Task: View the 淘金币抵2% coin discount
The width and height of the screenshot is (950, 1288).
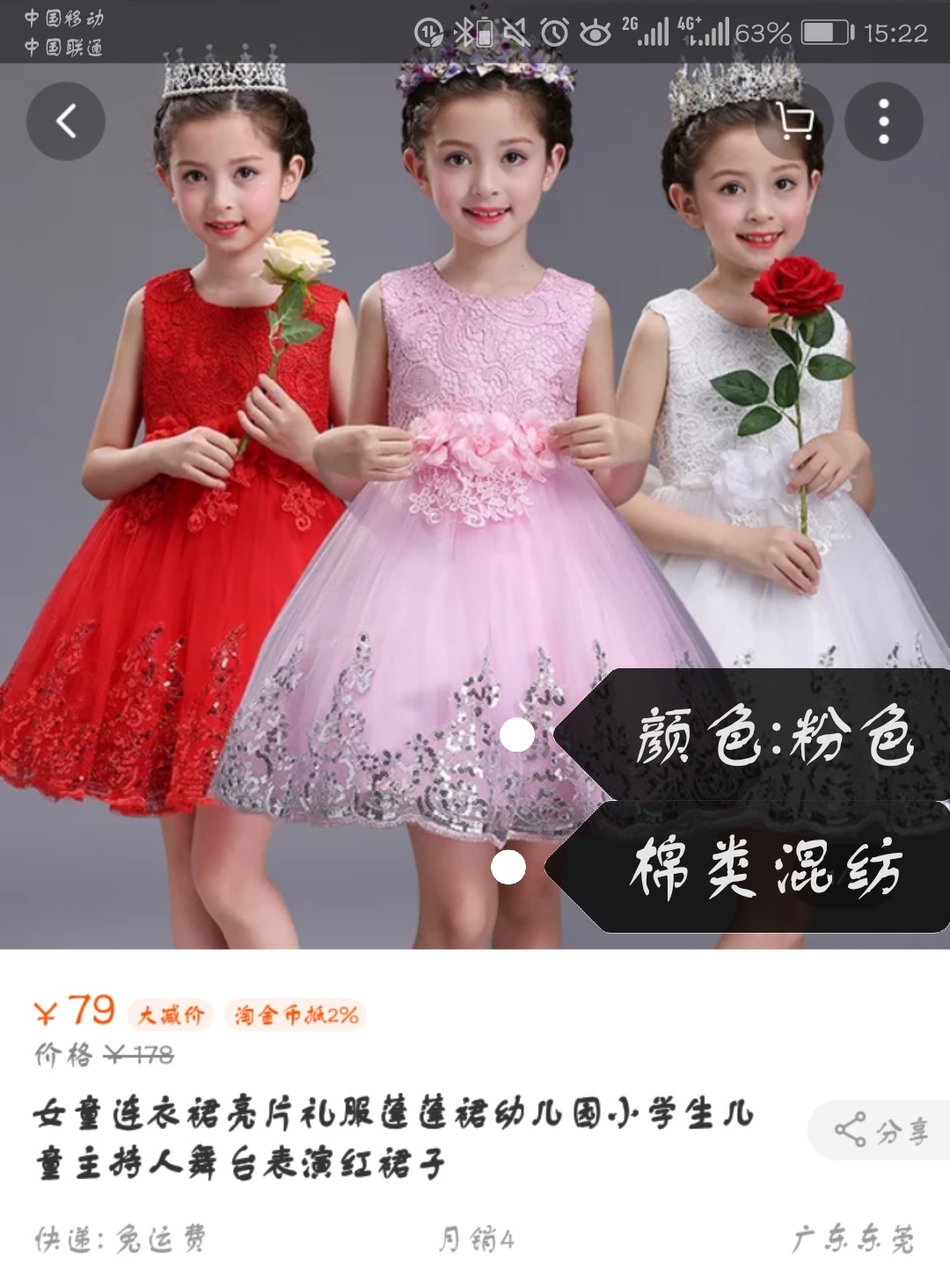Action: (296, 1015)
